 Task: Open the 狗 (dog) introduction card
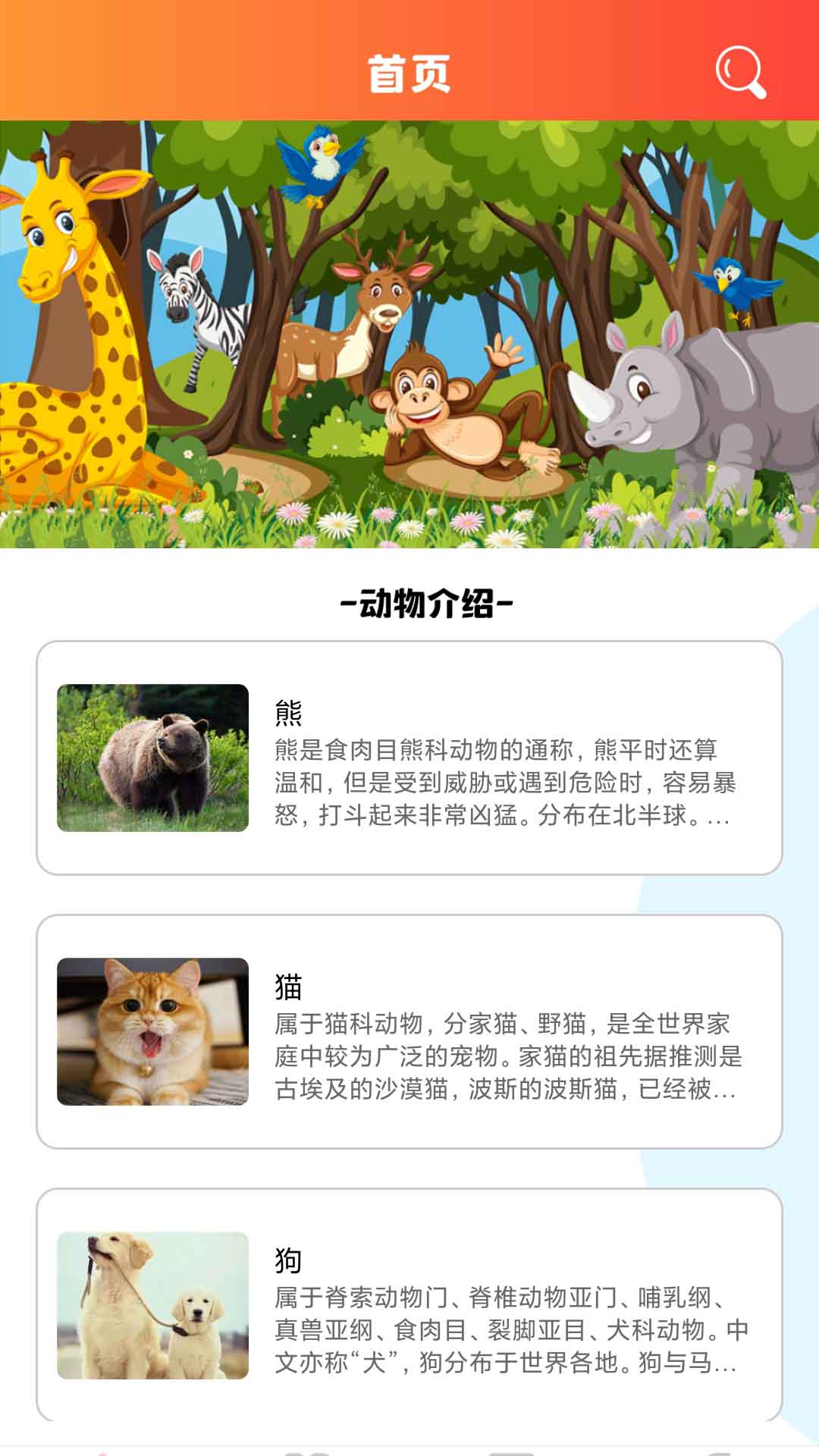(409, 1304)
